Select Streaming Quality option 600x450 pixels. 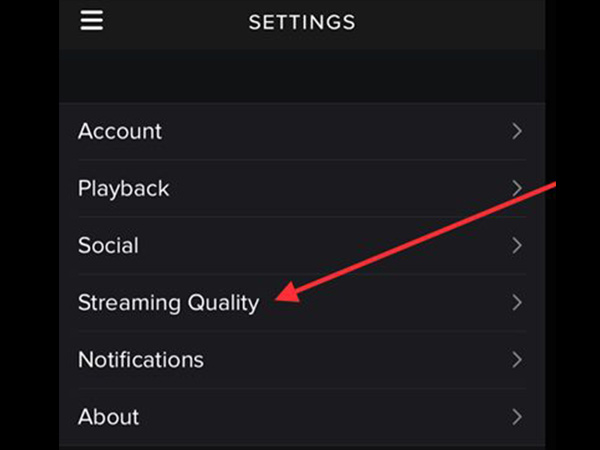(300, 302)
